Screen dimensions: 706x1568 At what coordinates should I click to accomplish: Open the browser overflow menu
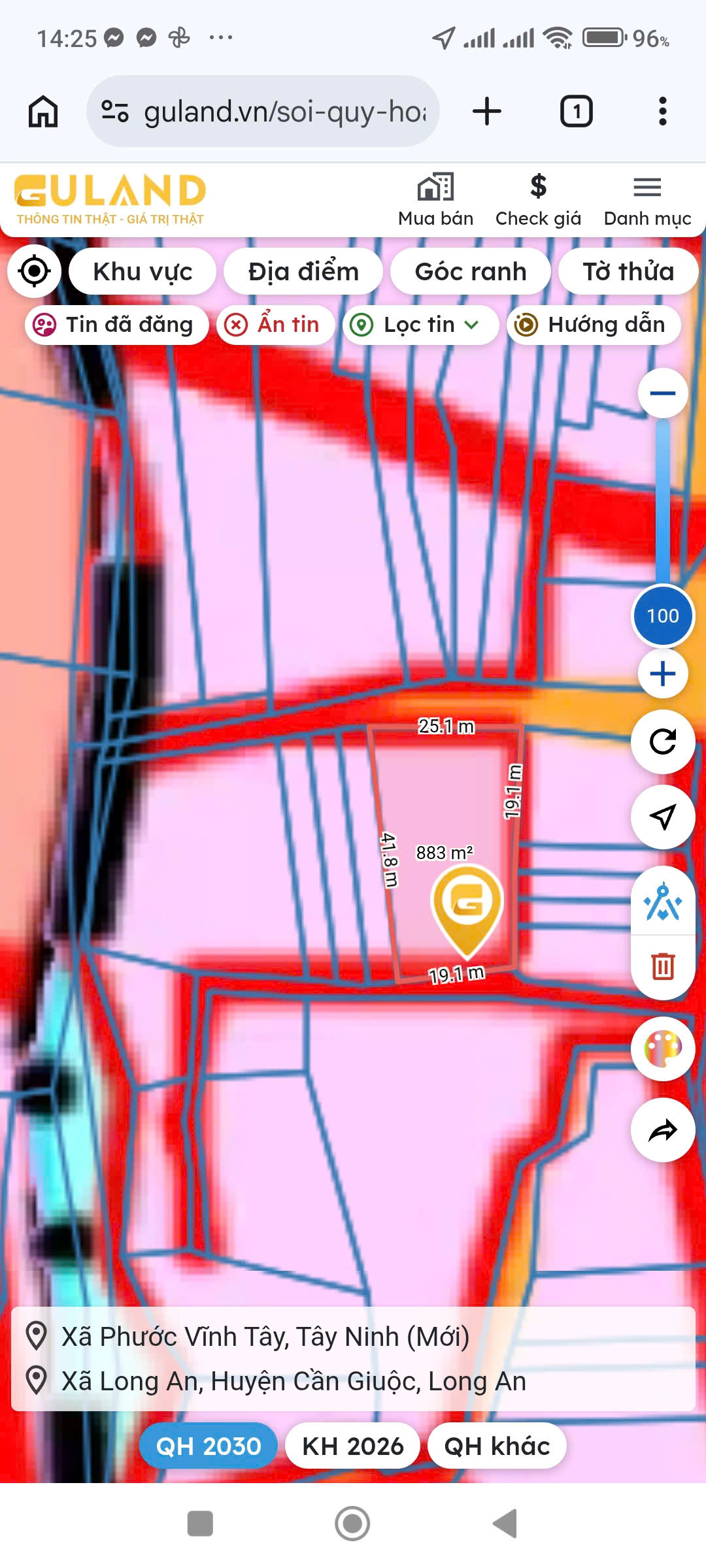pos(662,111)
